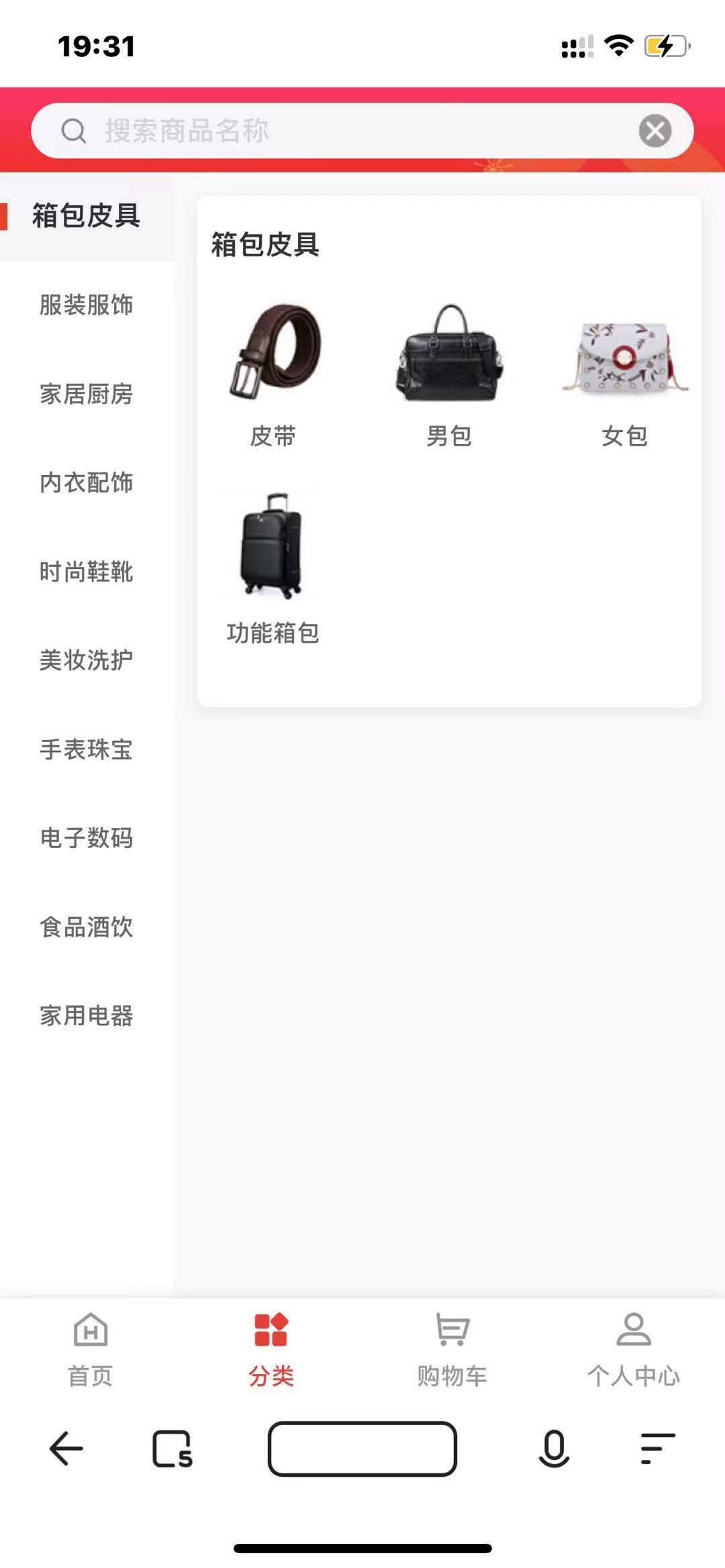Go to the 电子数码 category
The width and height of the screenshot is (725, 1568).
[x=87, y=838]
